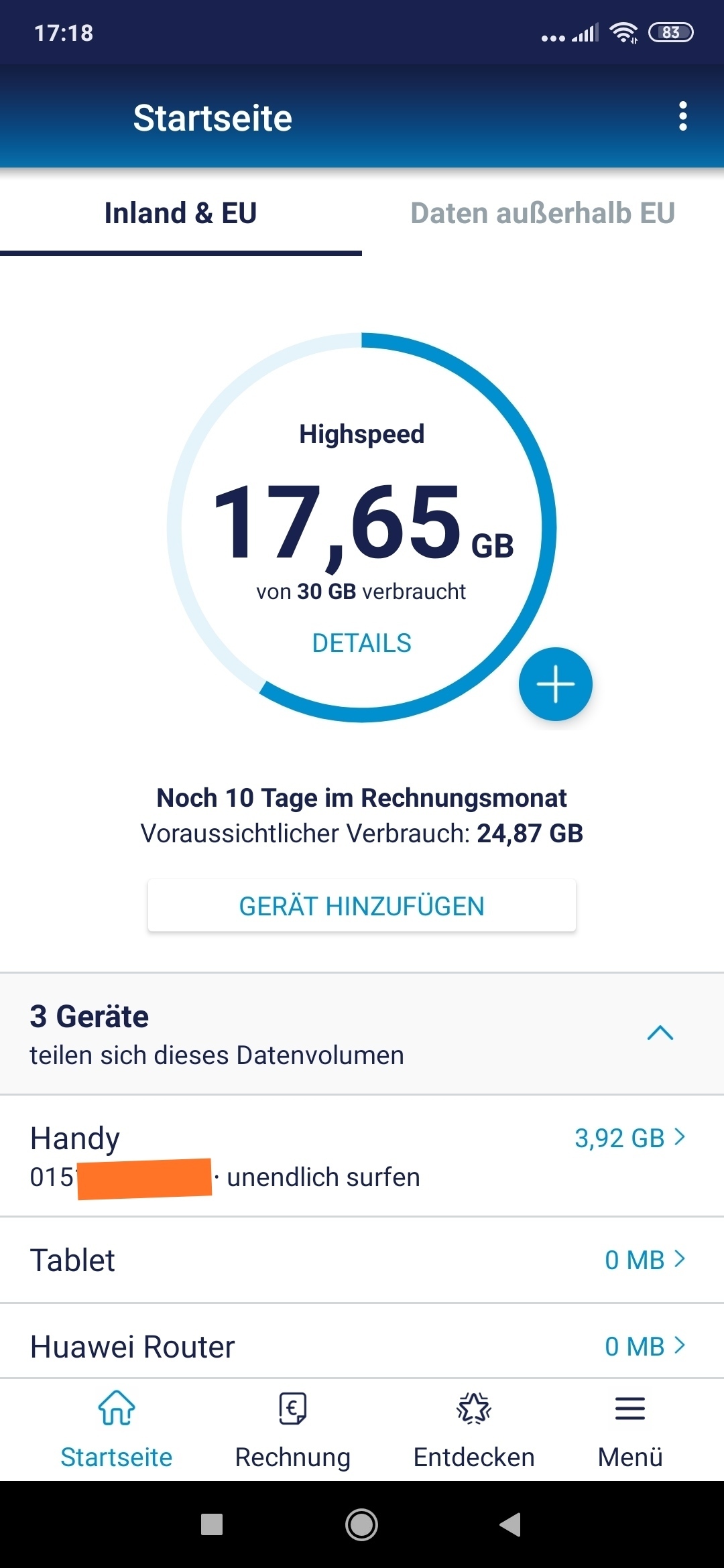Select the Inland & EU tab
The height and width of the screenshot is (1568, 724).
point(181,213)
